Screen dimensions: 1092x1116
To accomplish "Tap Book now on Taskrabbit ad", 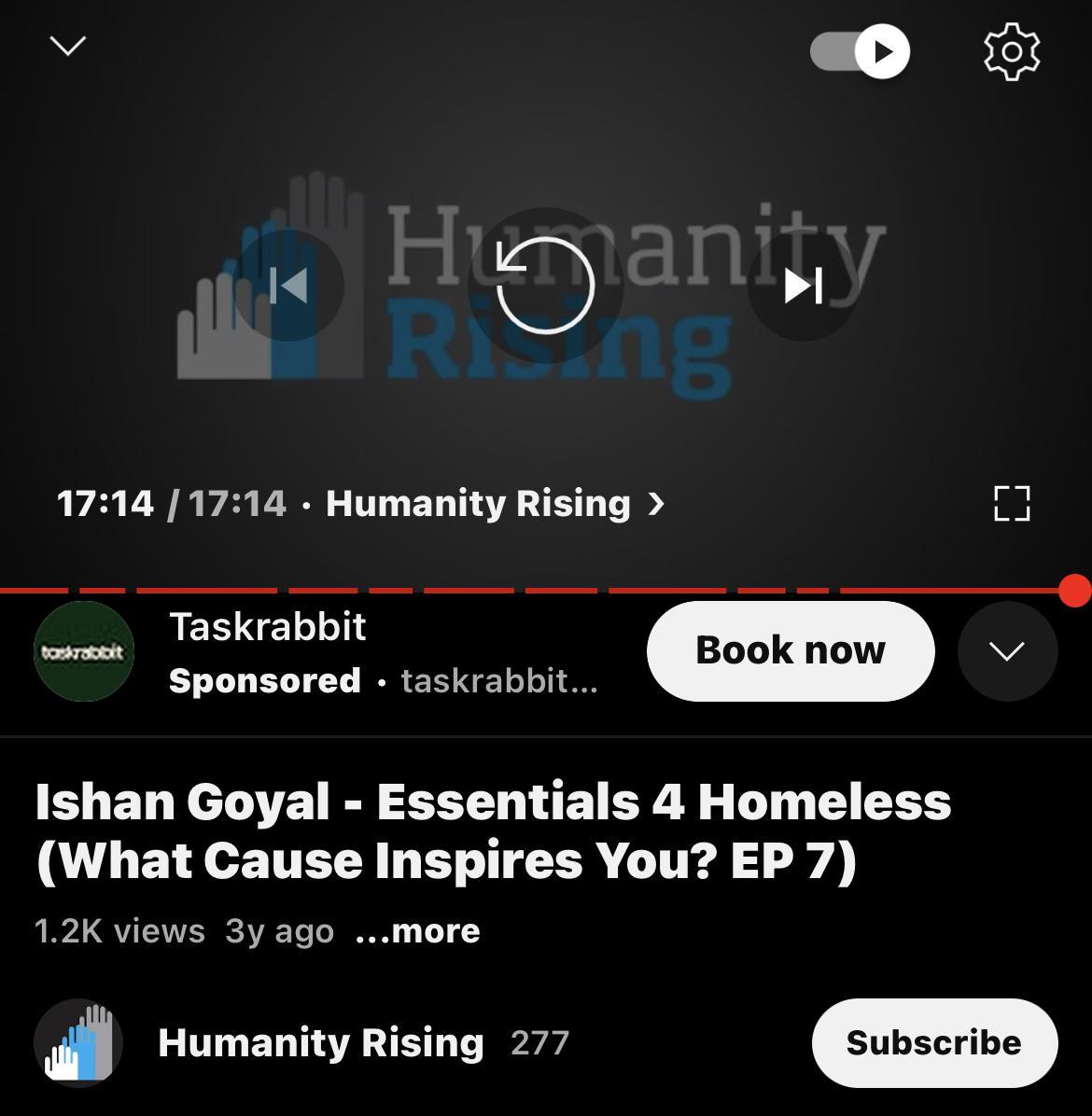I will [x=790, y=650].
